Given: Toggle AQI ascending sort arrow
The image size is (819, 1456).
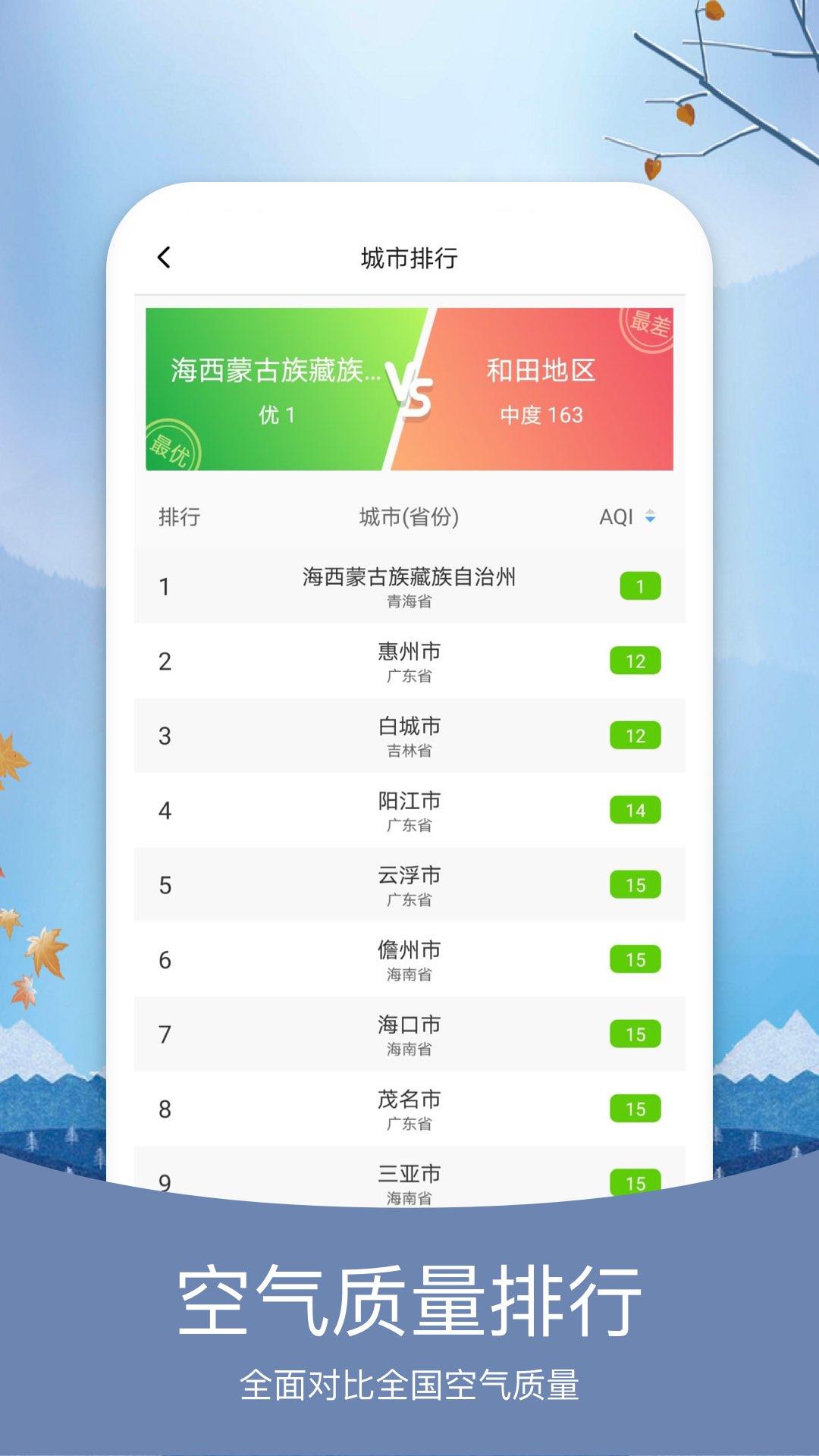Looking at the screenshot, I should click(651, 513).
